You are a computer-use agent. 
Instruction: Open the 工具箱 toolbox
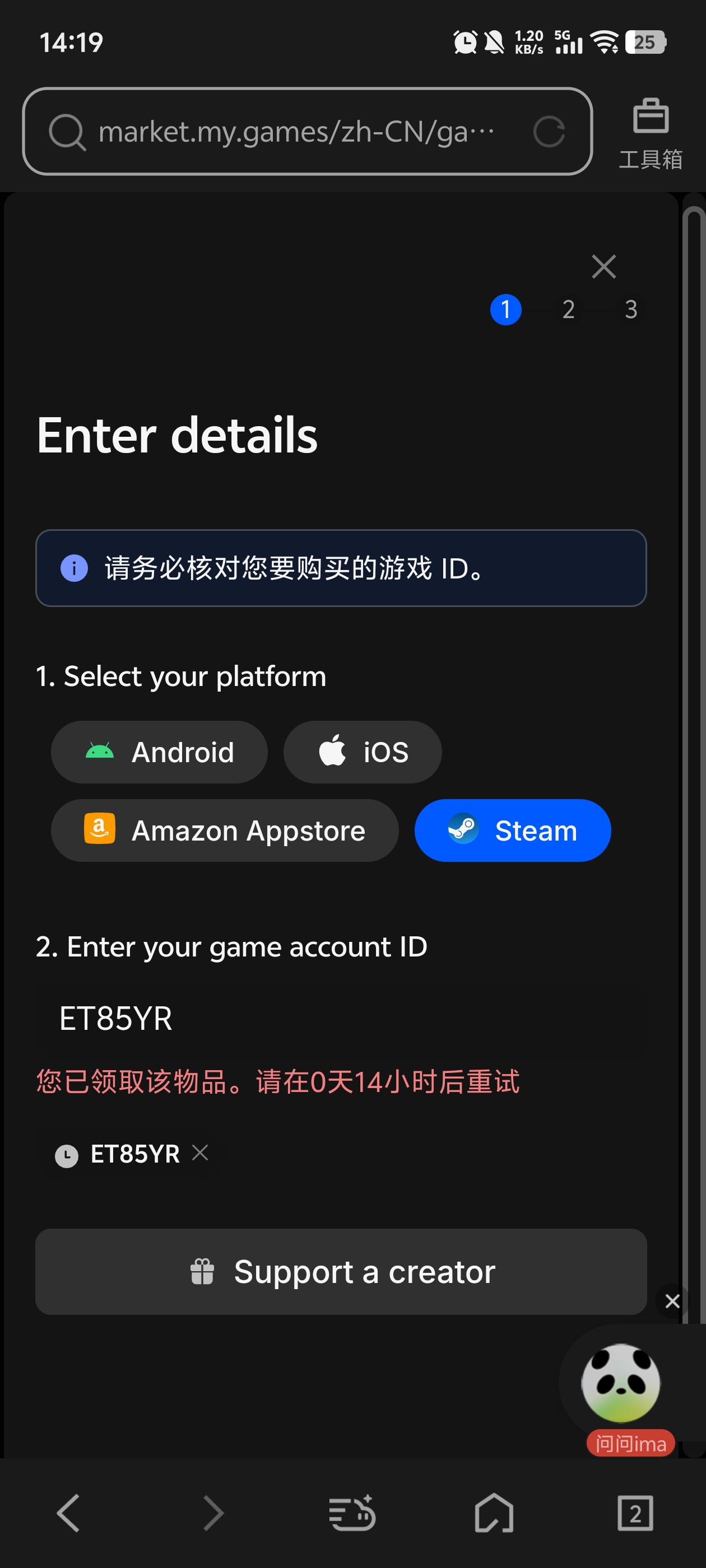pos(650,132)
